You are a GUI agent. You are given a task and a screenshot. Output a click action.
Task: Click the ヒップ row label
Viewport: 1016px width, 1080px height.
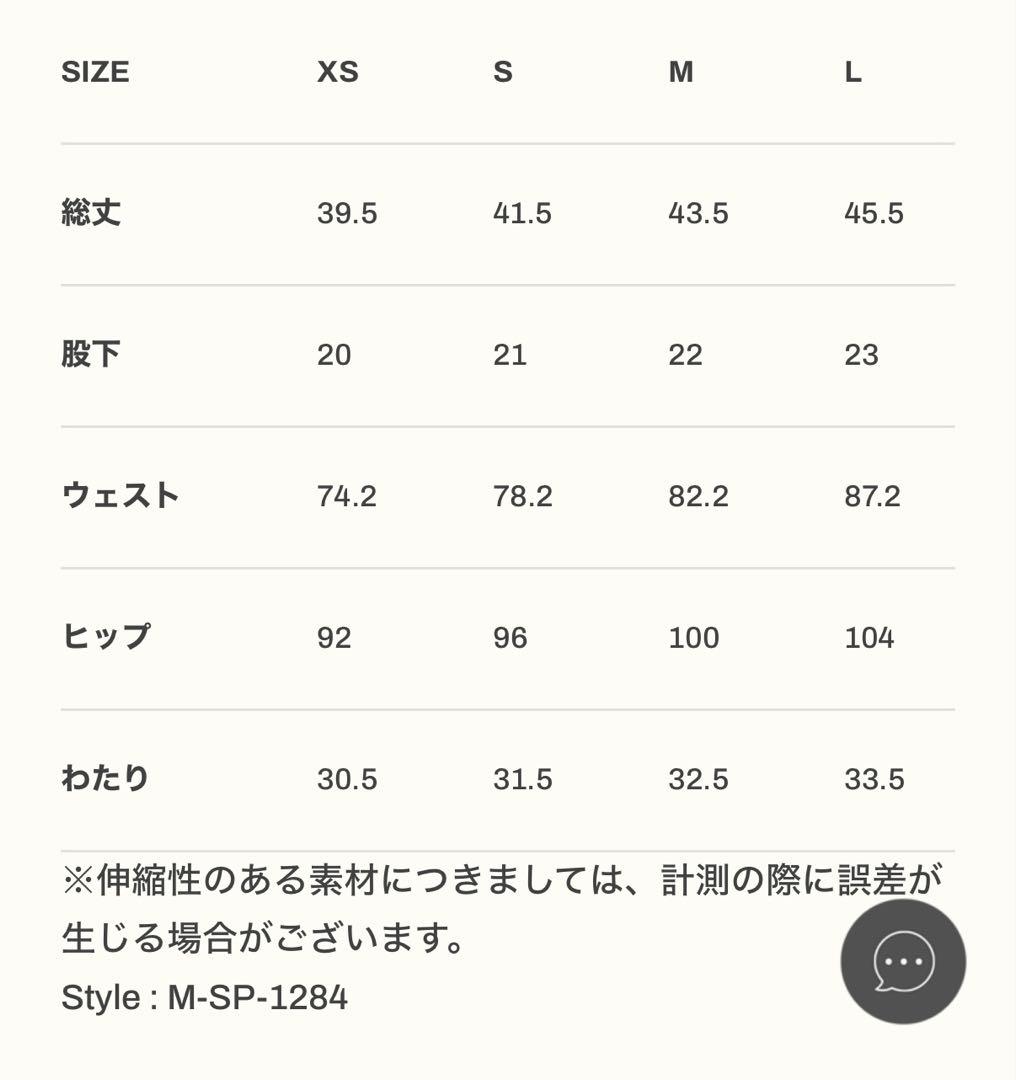pyautogui.click(x=106, y=636)
